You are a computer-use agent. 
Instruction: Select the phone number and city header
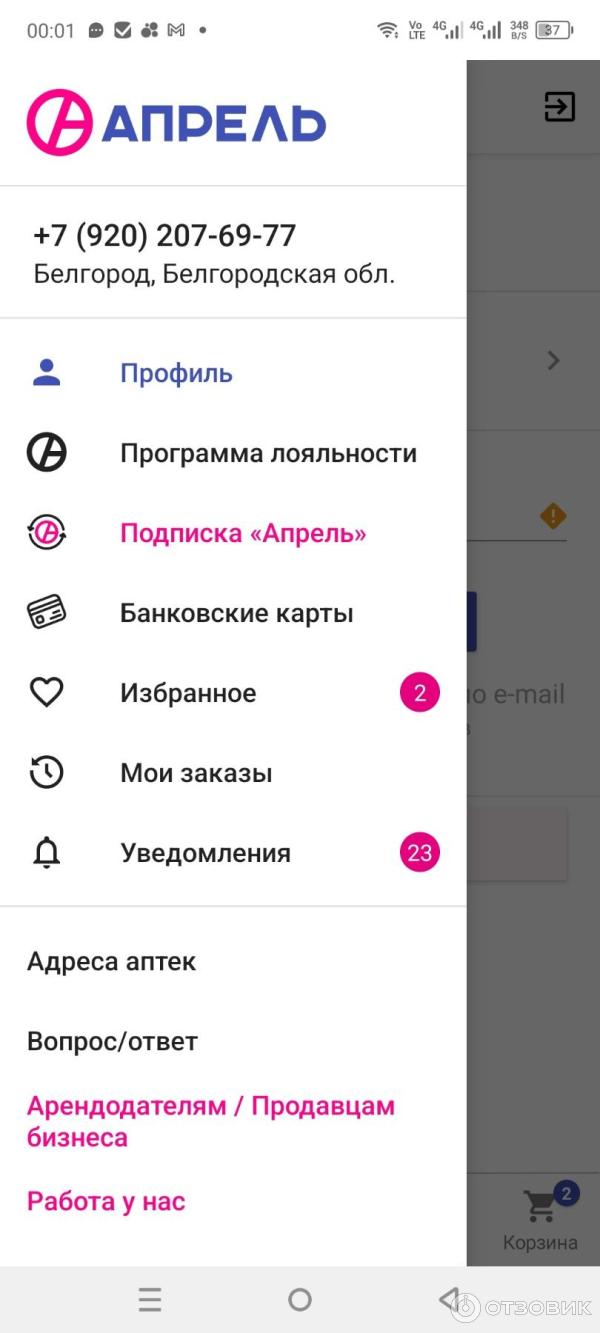[214, 253]
